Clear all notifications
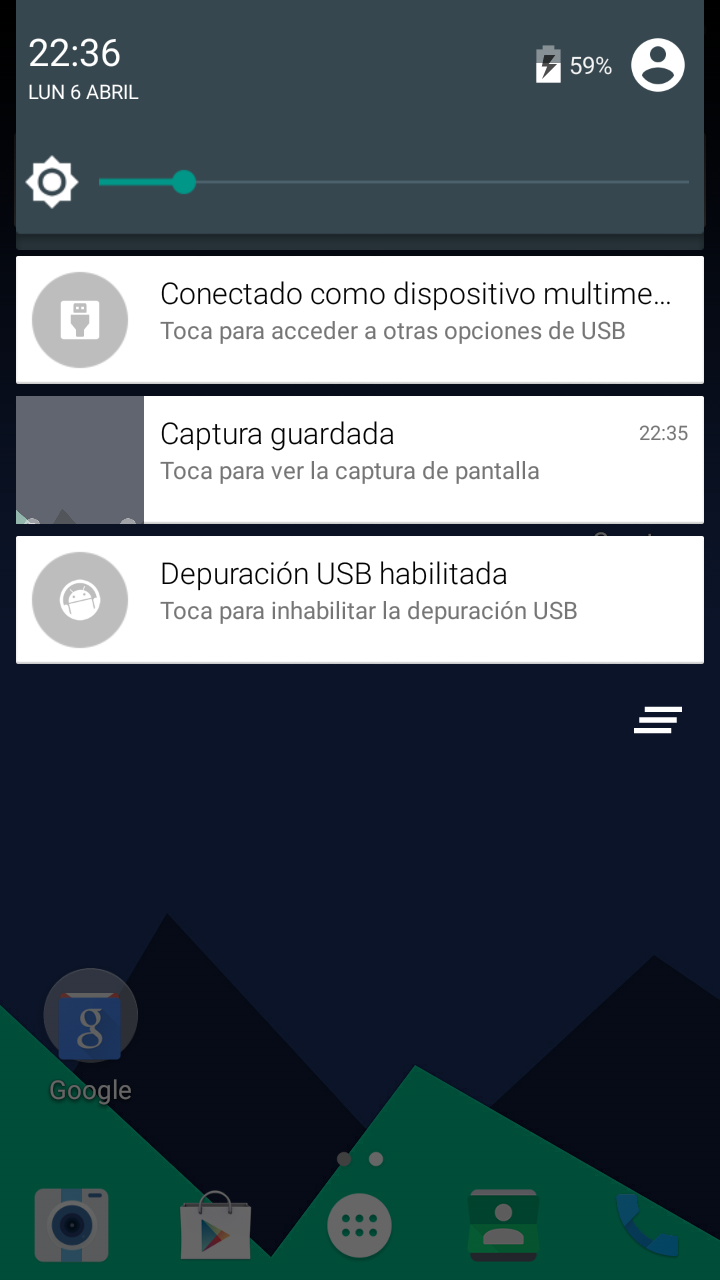 click(657, 720)
